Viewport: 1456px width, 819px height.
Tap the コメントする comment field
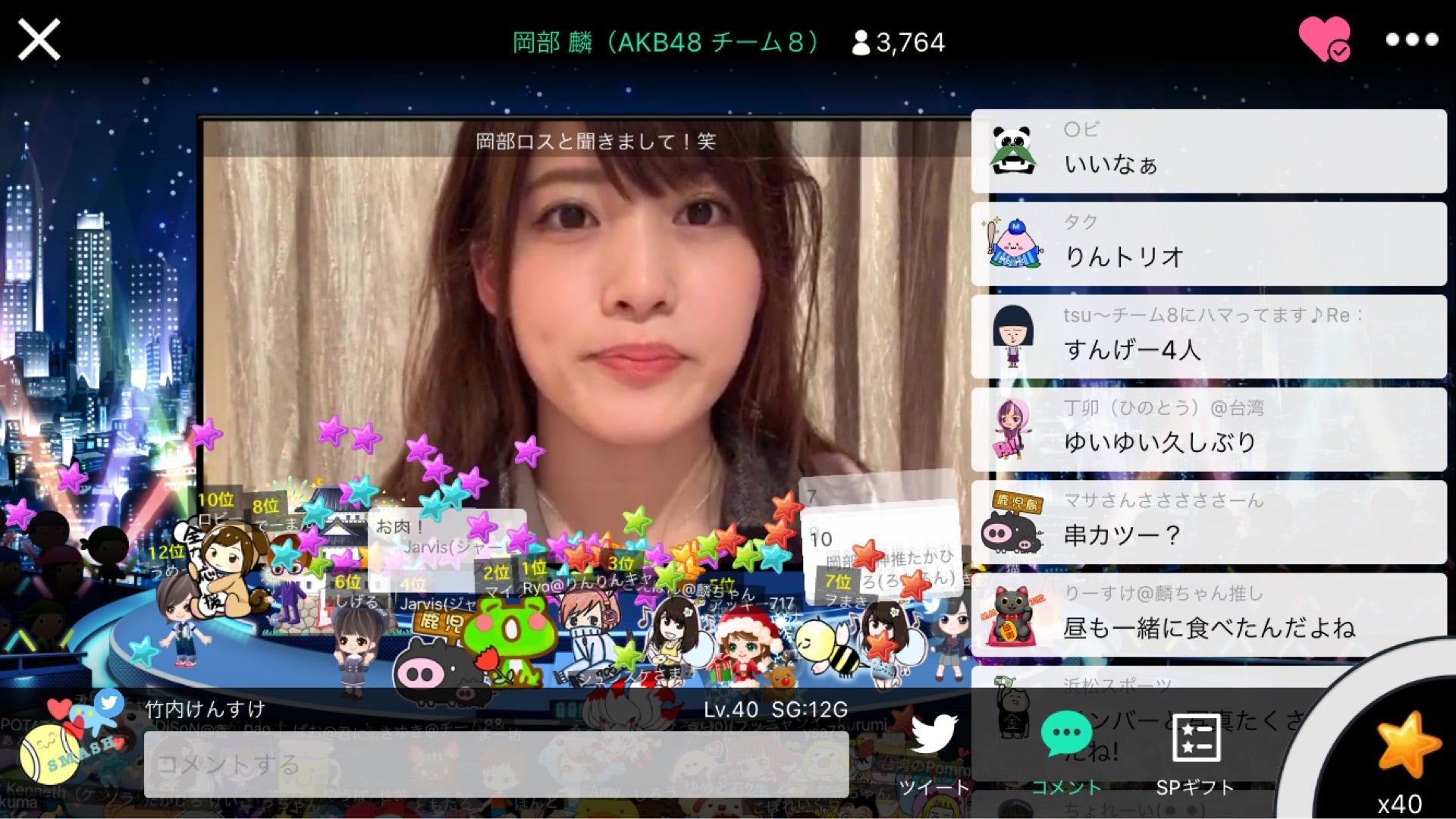click(x=496, y=764)
